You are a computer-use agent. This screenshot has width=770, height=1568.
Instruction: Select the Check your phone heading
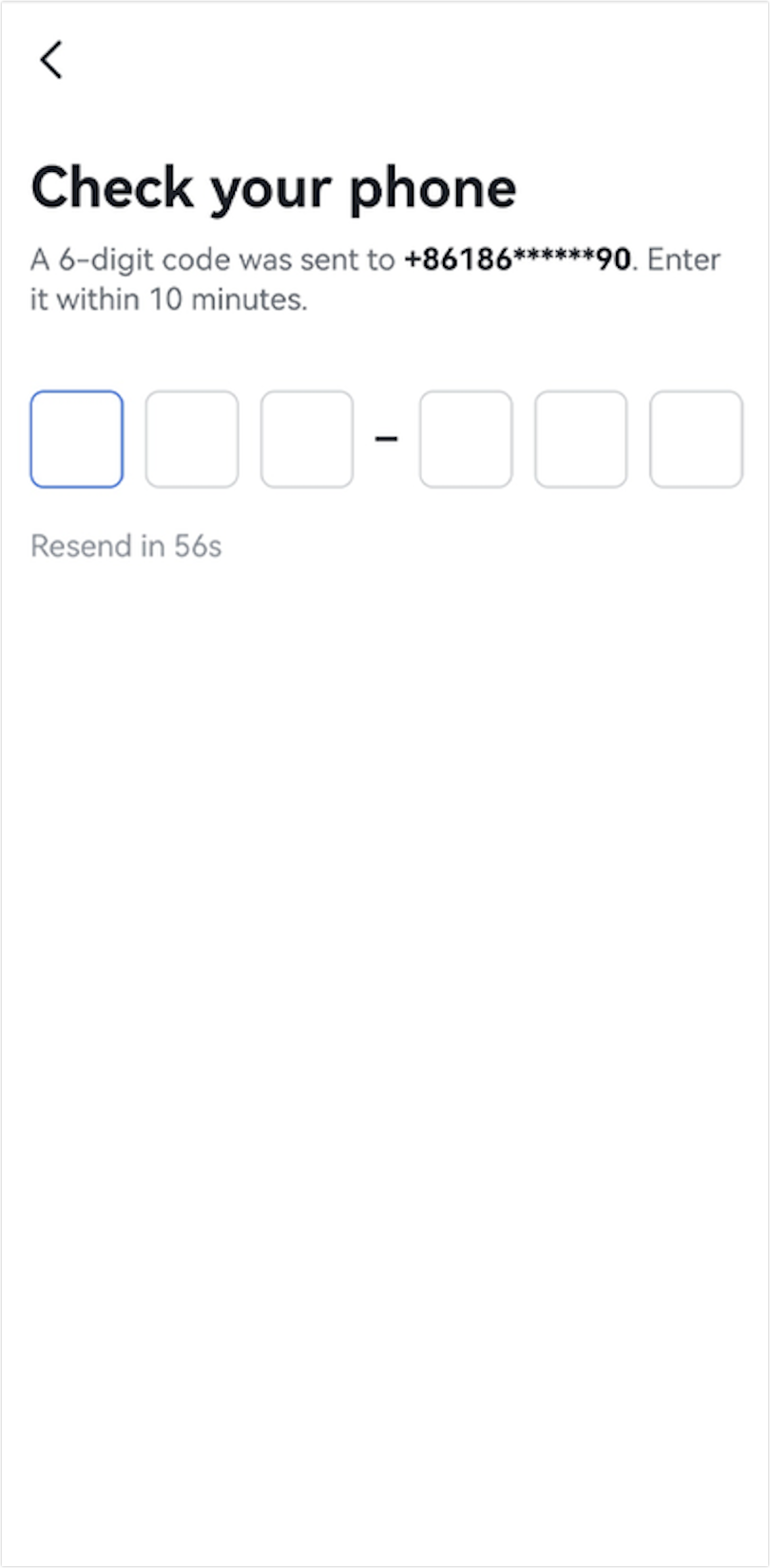pos(274,187)
